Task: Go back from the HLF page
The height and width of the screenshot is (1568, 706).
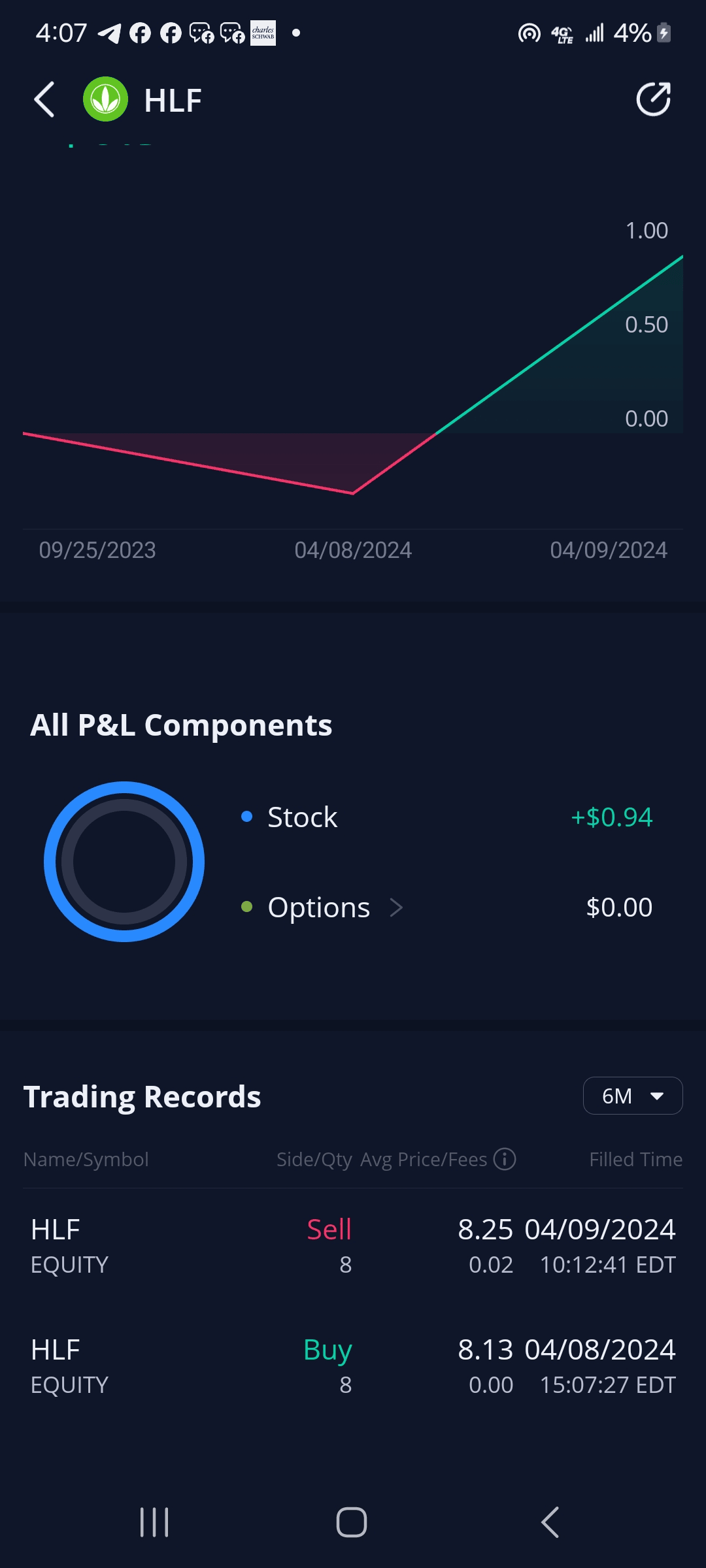Action: [44, 100]
